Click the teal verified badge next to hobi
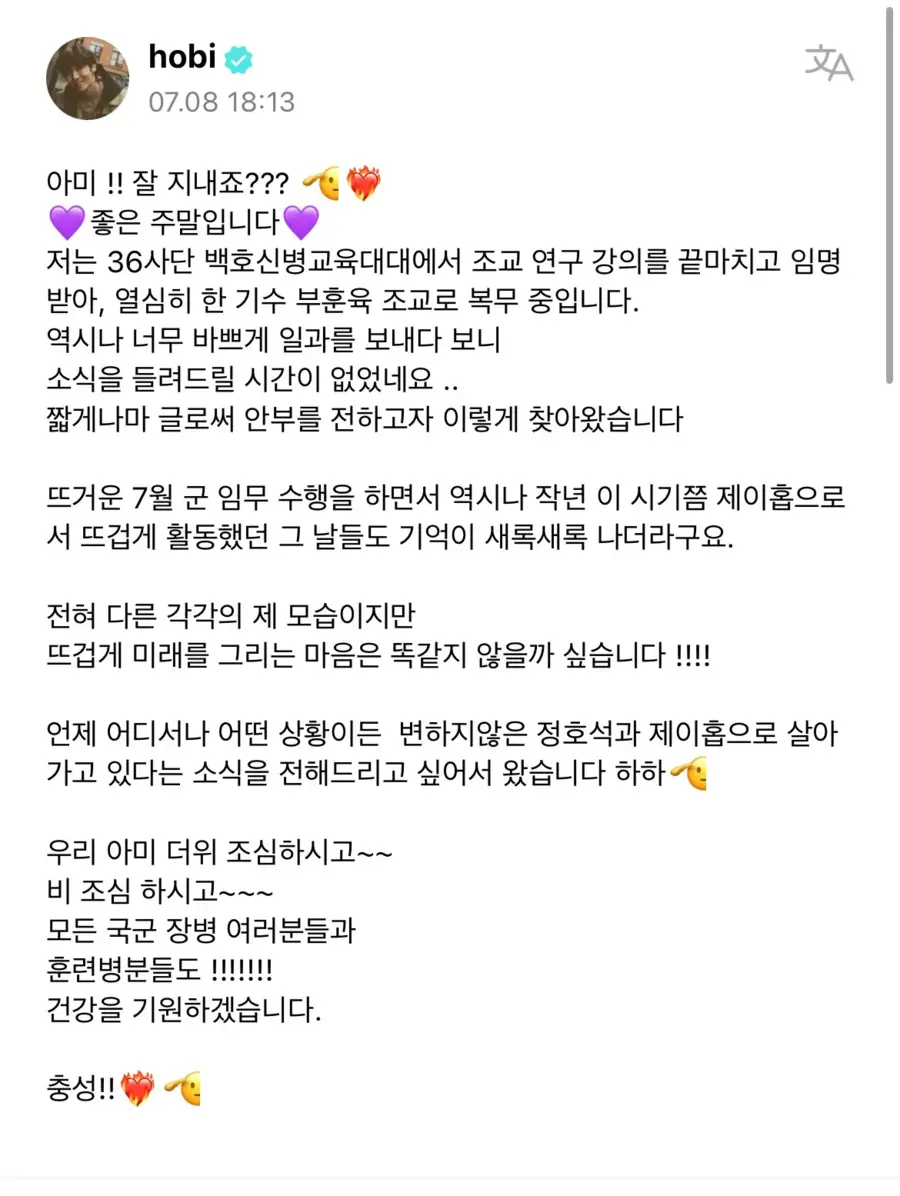This screenshot has width=900, height=1196. click(238, 58)
